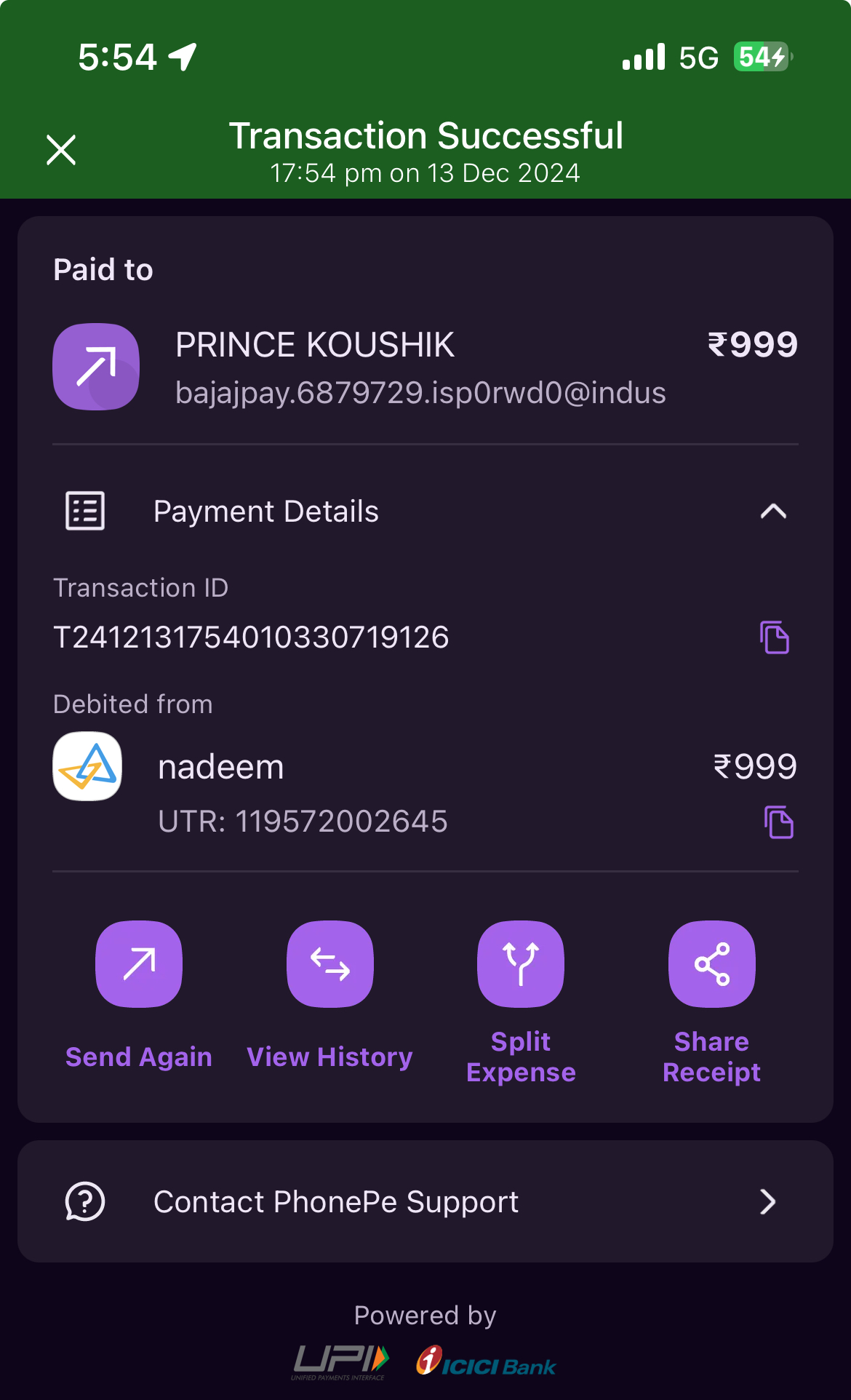The width and height of the screenshot is (851, 1400).
Task: Close the Transaction Successful screen
Action: click(61, 150)
